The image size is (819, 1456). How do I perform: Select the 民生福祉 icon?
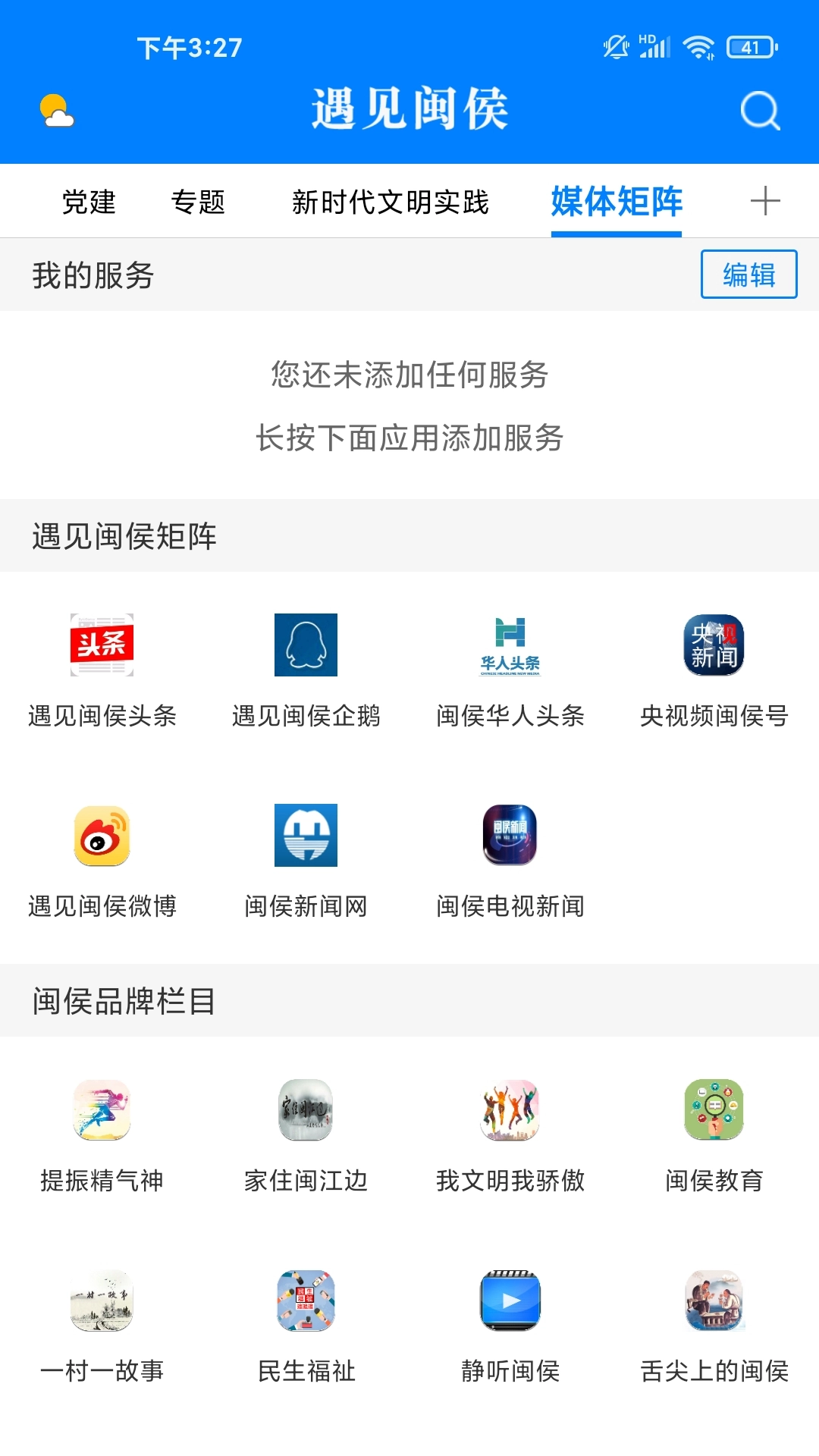[306, 1301]
